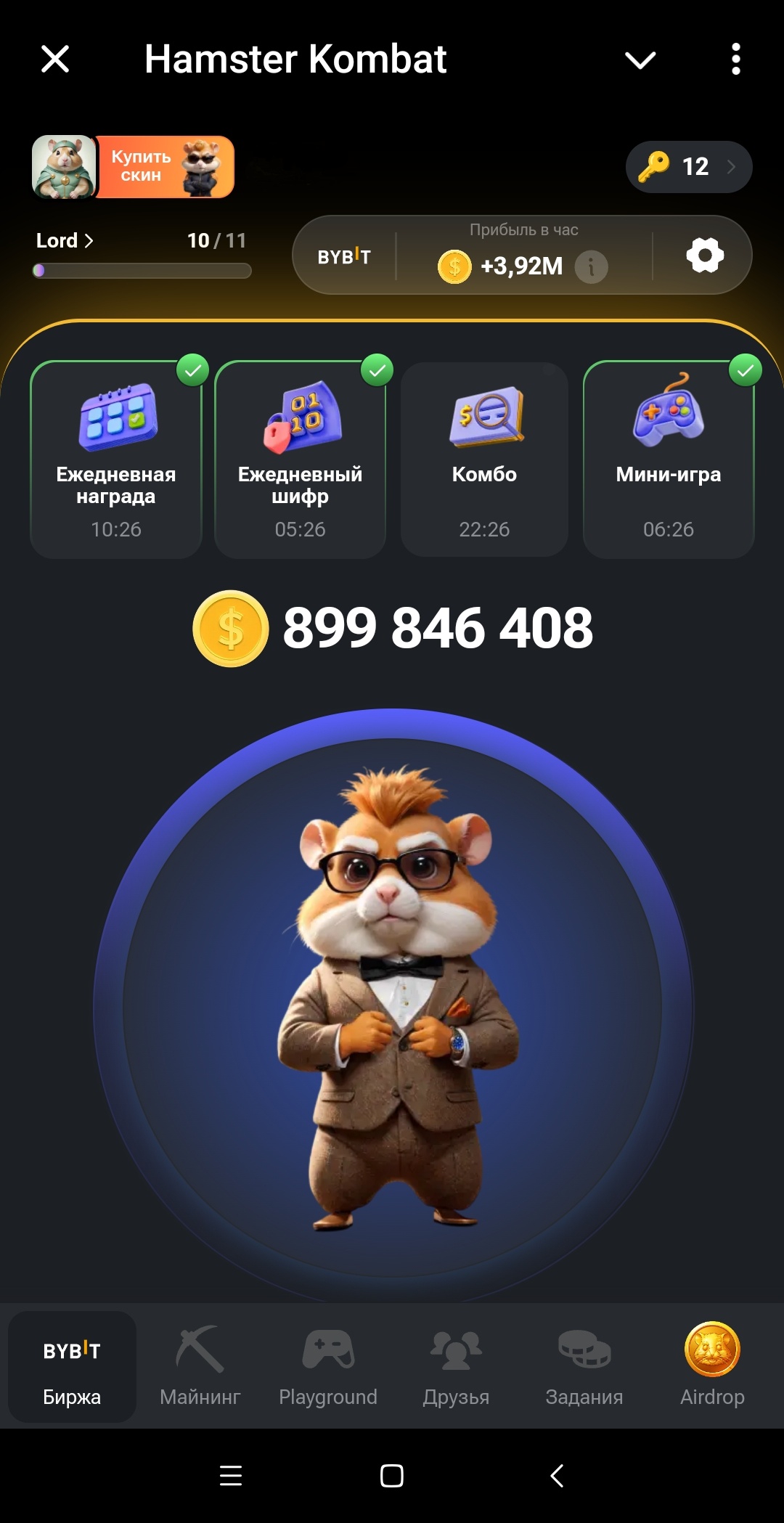Open settings via the gear icon
This screenshot has height=1523, width=784.
pyautogui.click(x=705, y=256)
